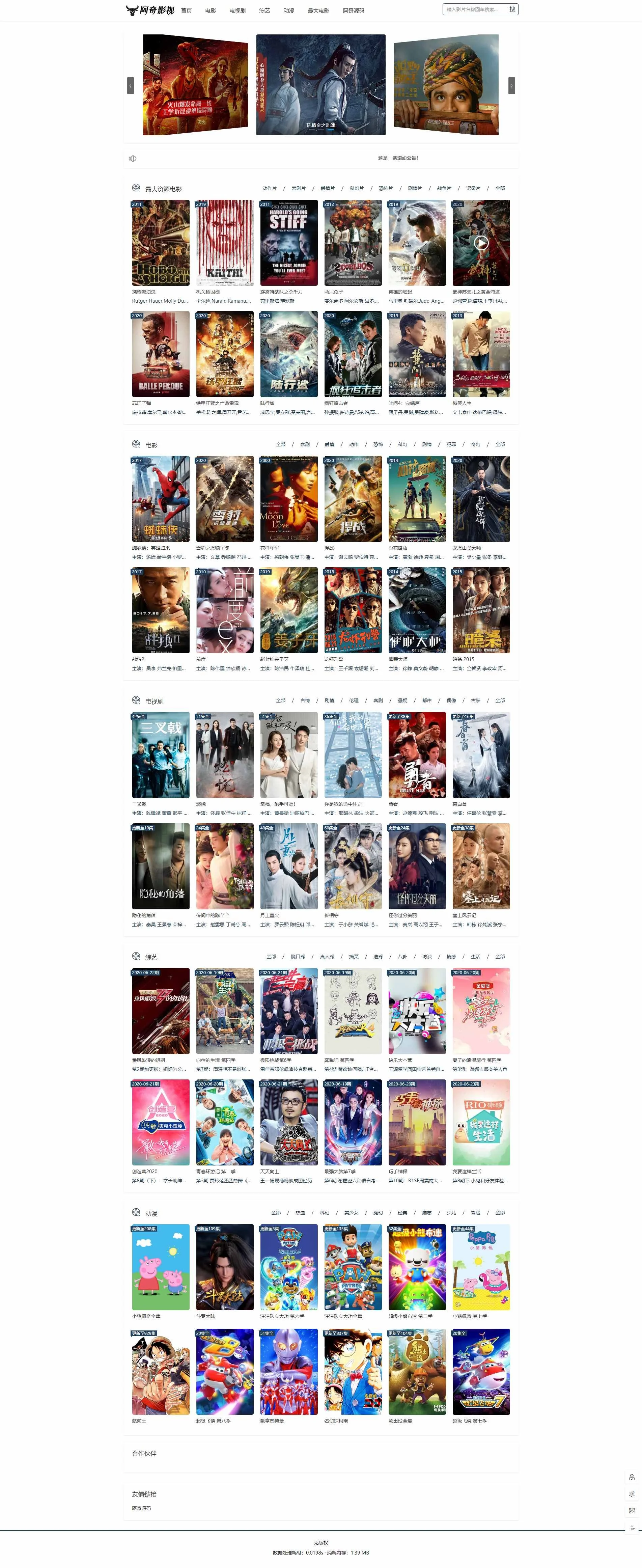The width and height of the screenshot is (642, 1568).
Task: Show the previous carousel banner
Action: coord(130,86)
